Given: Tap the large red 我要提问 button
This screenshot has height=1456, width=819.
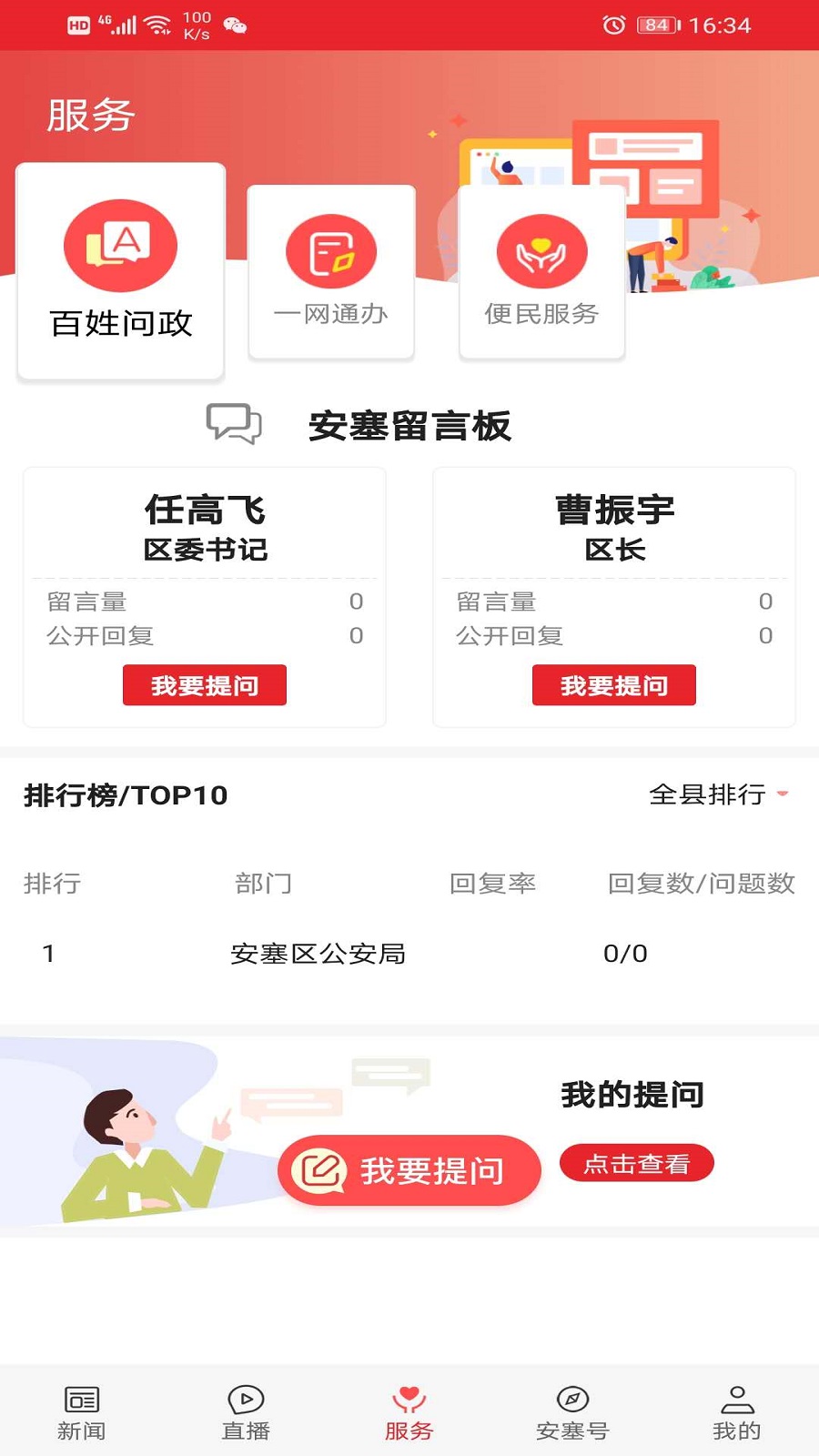Looking at the screenshot, I should point(409,1170).
